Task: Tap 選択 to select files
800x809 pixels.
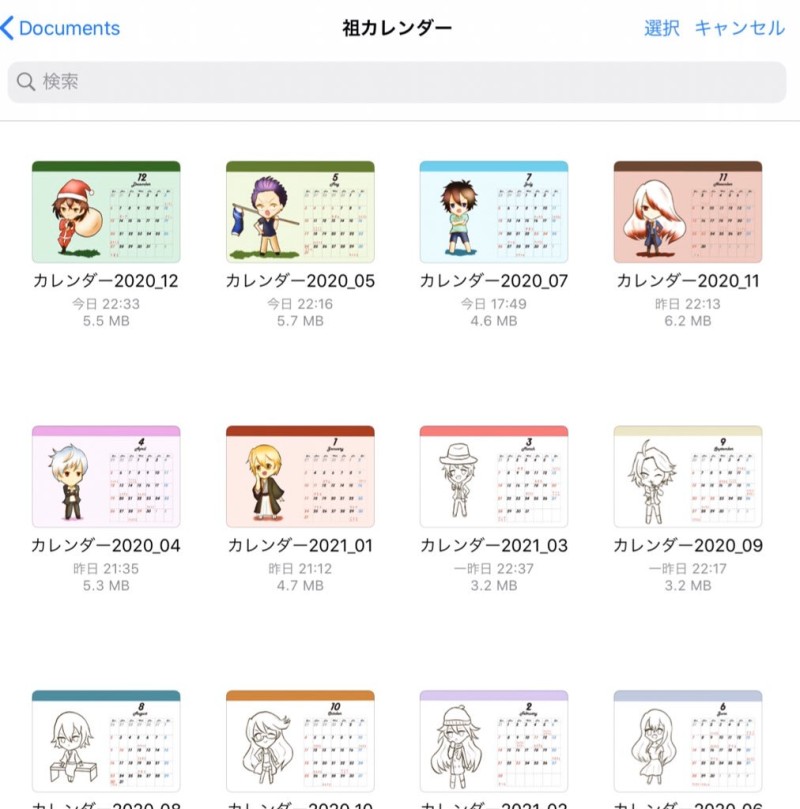Action: point(661,28)
